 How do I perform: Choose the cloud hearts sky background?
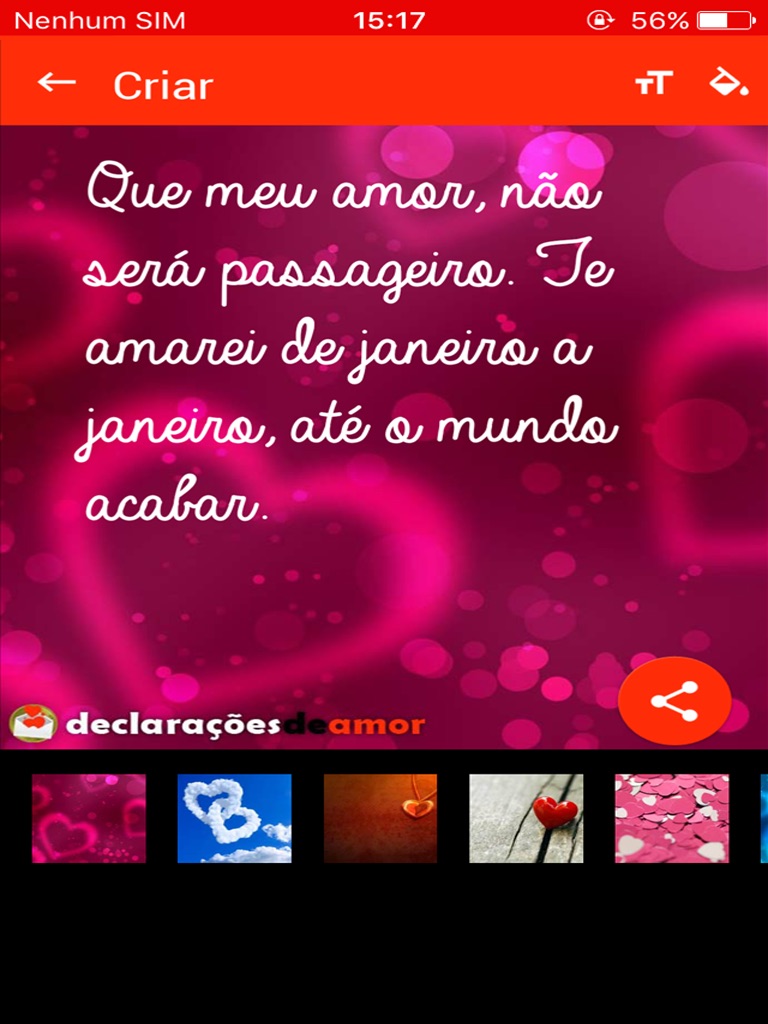tap(234, 818)
